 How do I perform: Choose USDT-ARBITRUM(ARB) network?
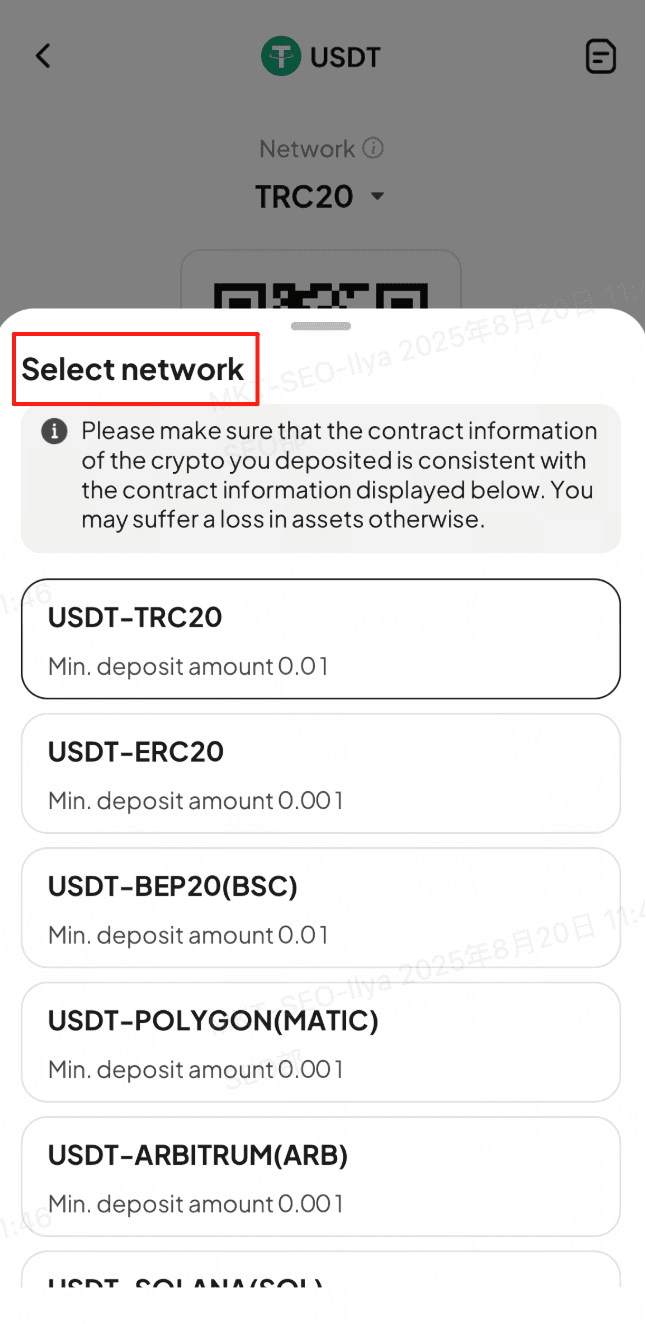[320, 1177]
